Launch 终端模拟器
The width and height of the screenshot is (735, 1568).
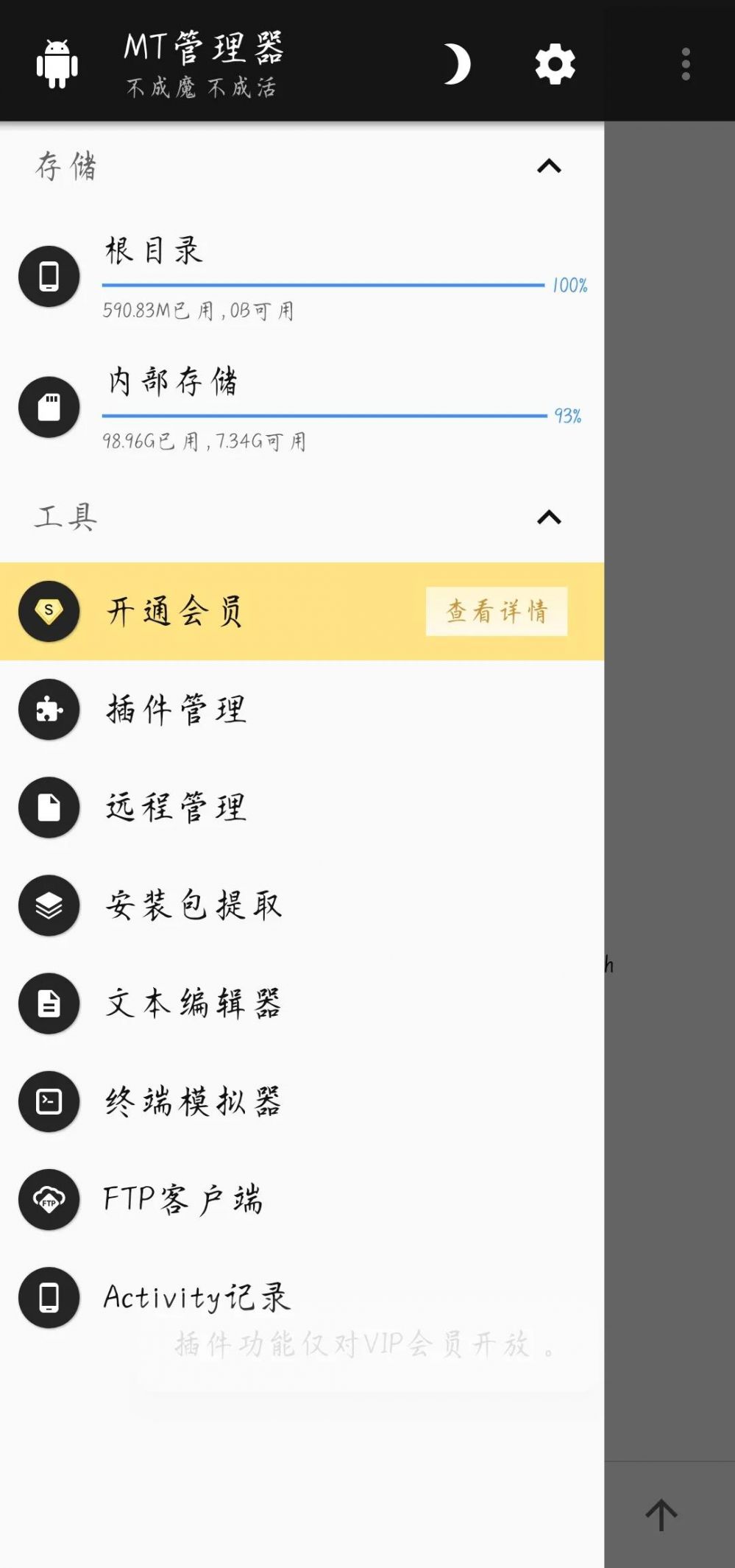pos(302,1101)
